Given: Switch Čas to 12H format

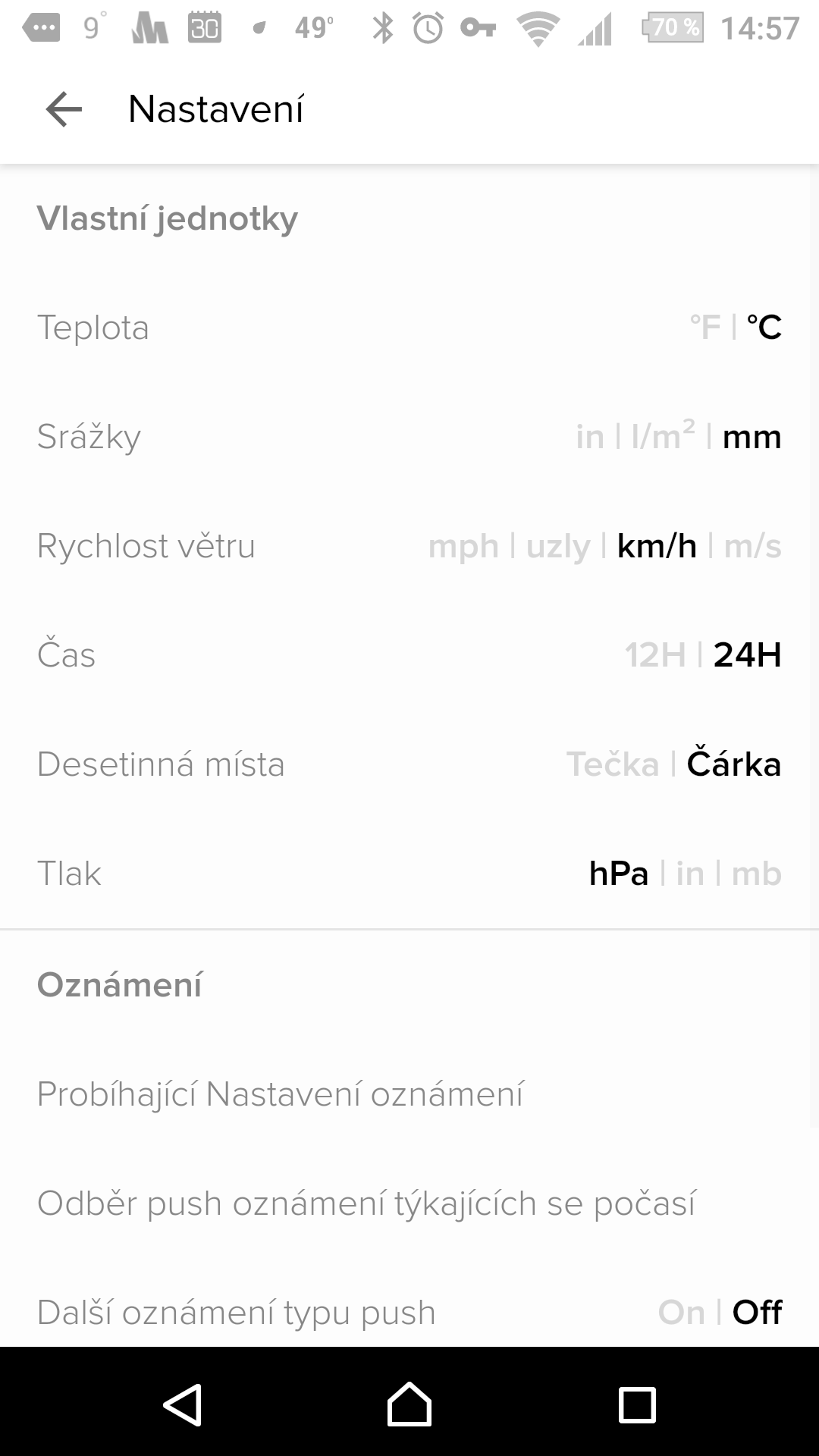Looking at the screenshot, I should pos(654,655).
